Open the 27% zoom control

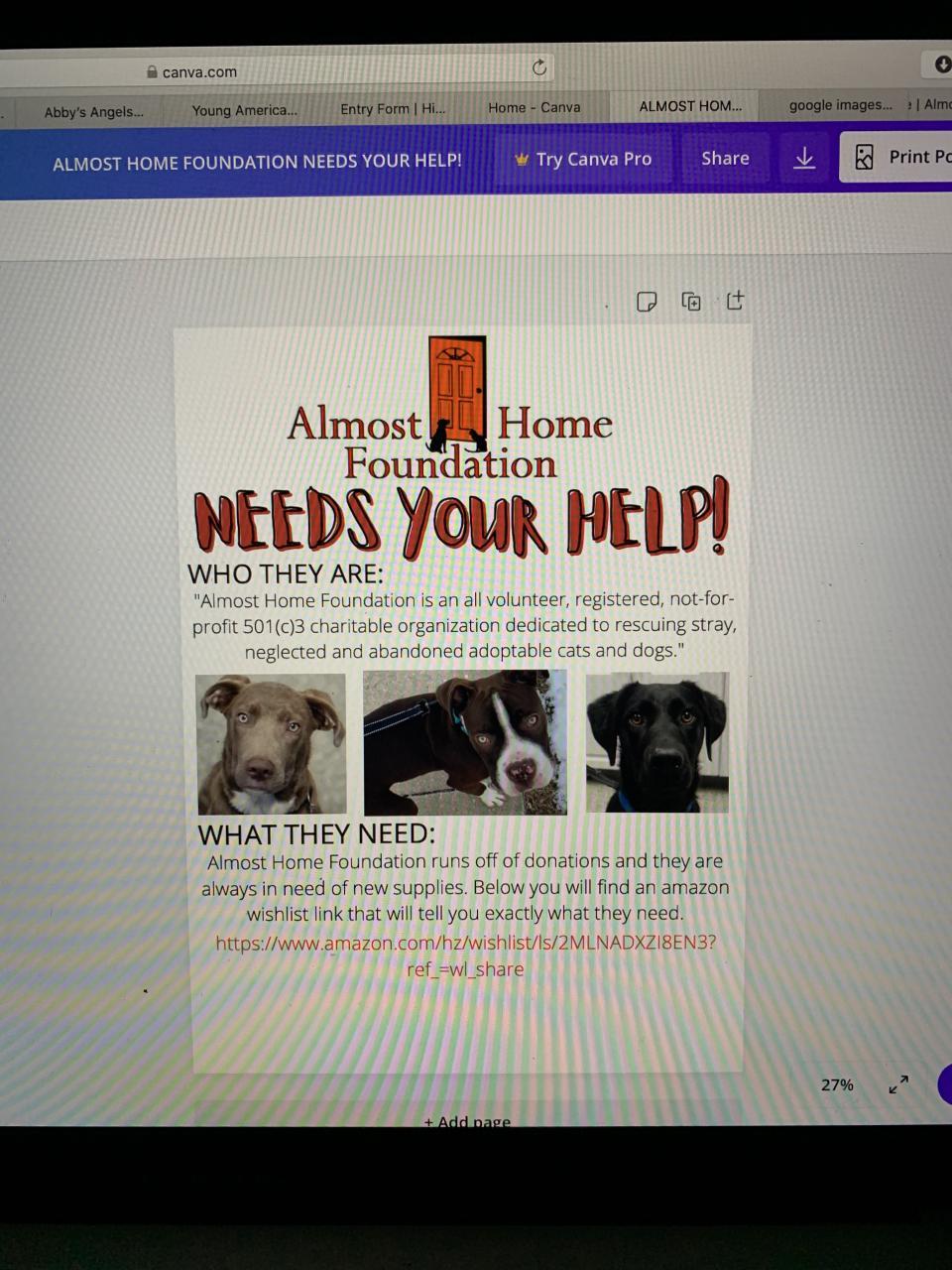(837, 1084)
